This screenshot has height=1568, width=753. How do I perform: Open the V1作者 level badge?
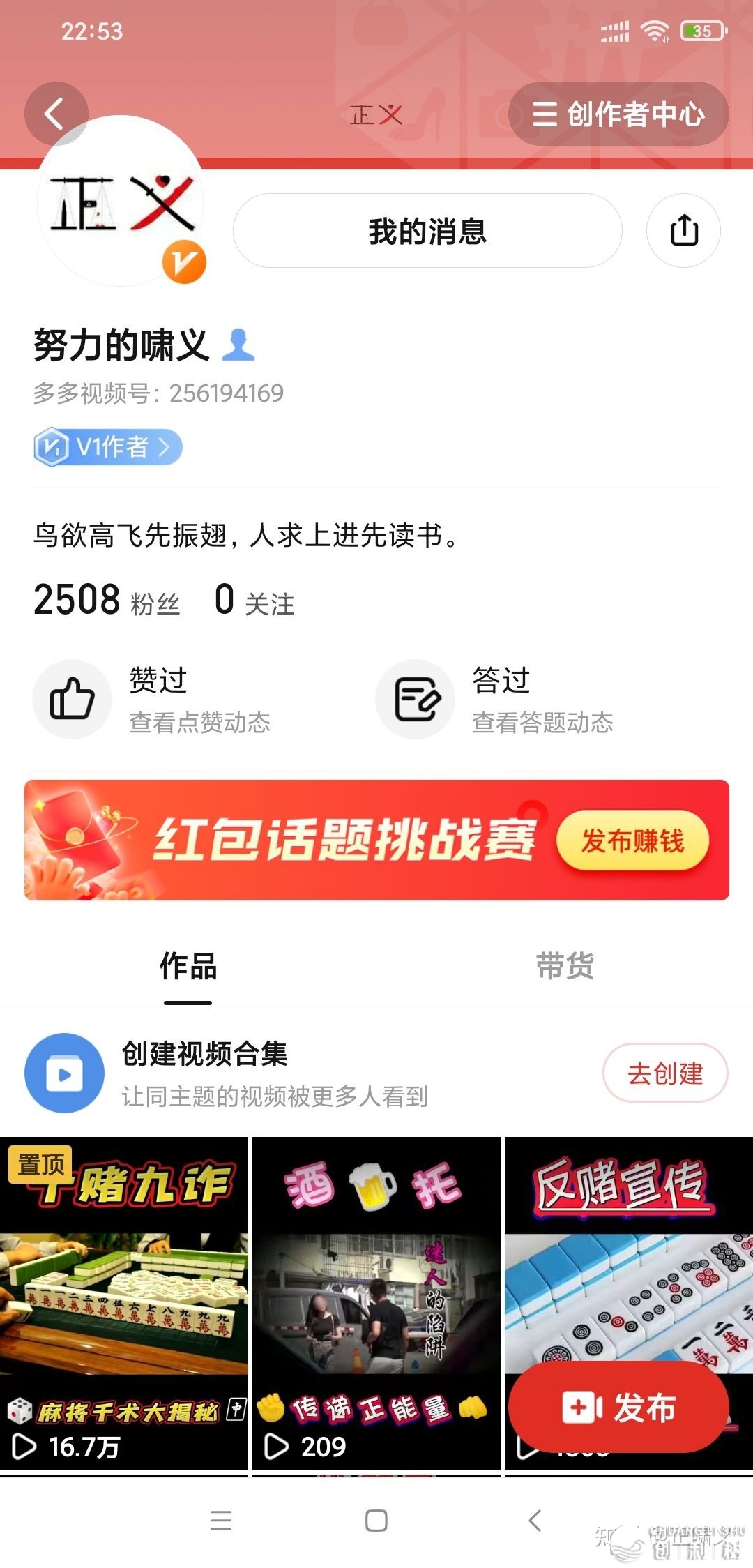(108, 447)
